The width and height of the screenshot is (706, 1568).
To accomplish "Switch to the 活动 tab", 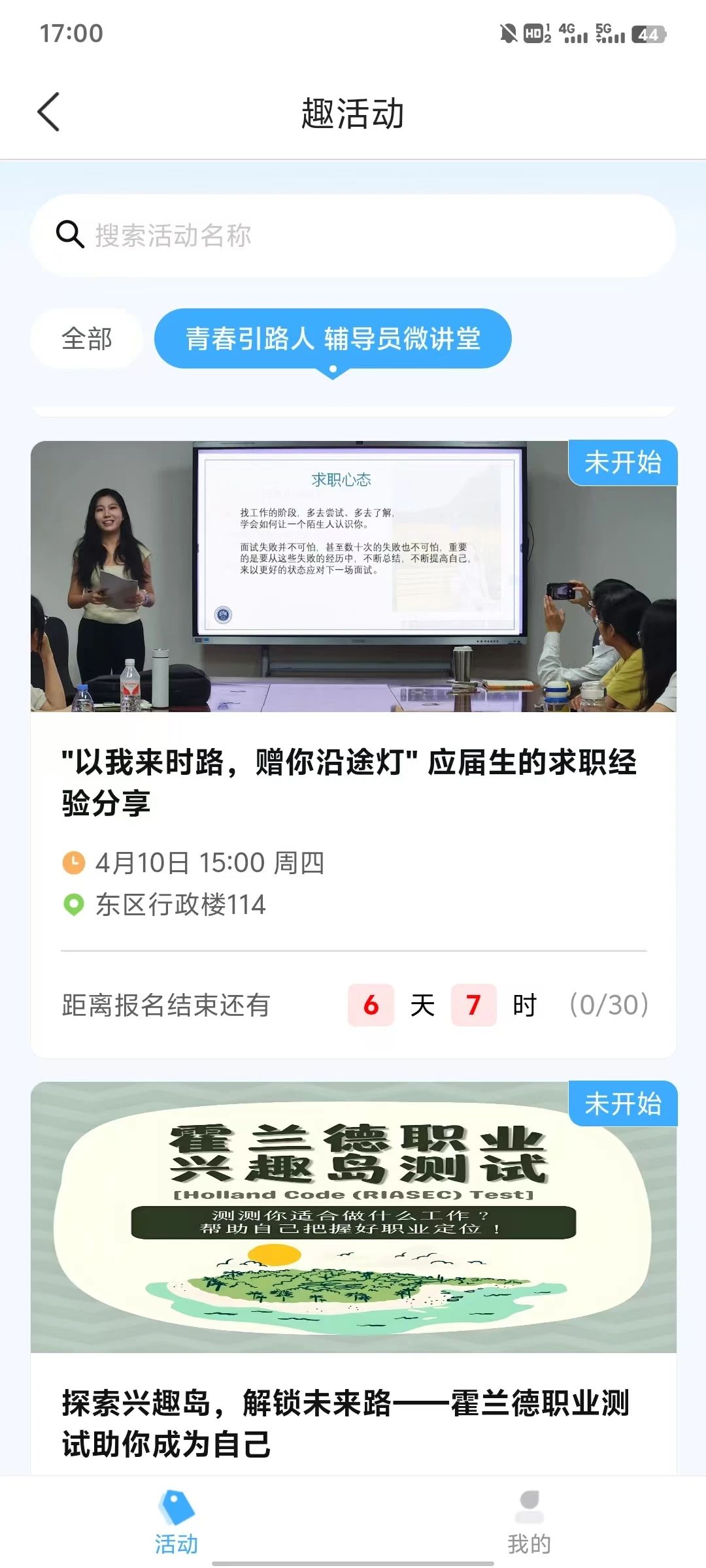I will point(176,1522).
